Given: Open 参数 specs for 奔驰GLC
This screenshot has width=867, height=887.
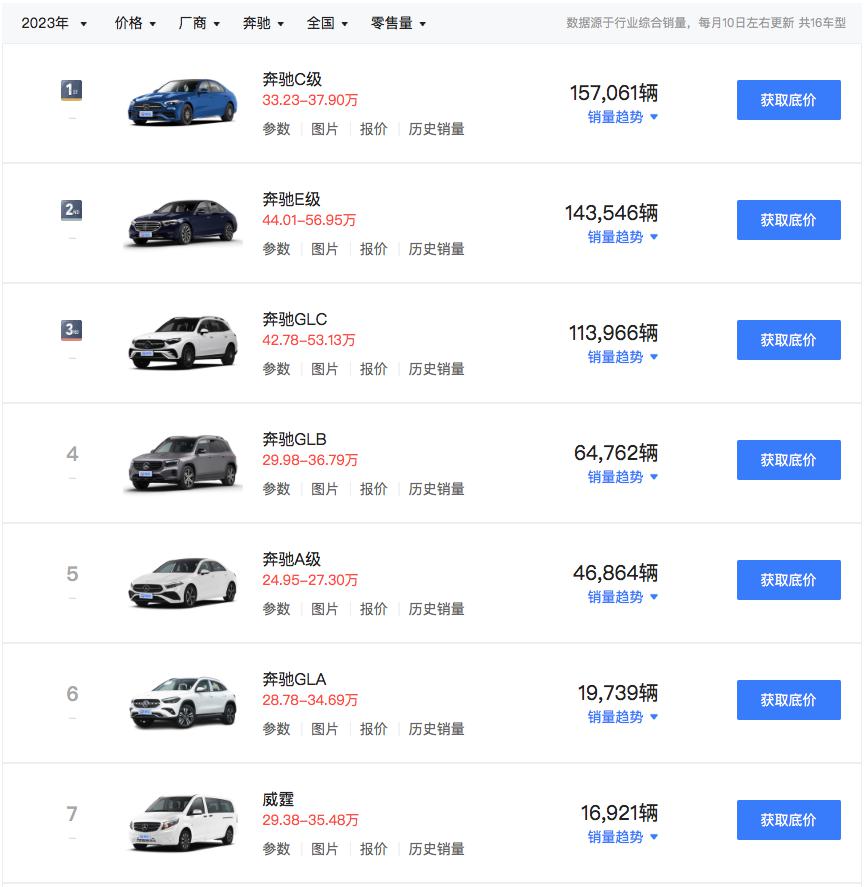Looking at the screenshot, I should 276,369.
